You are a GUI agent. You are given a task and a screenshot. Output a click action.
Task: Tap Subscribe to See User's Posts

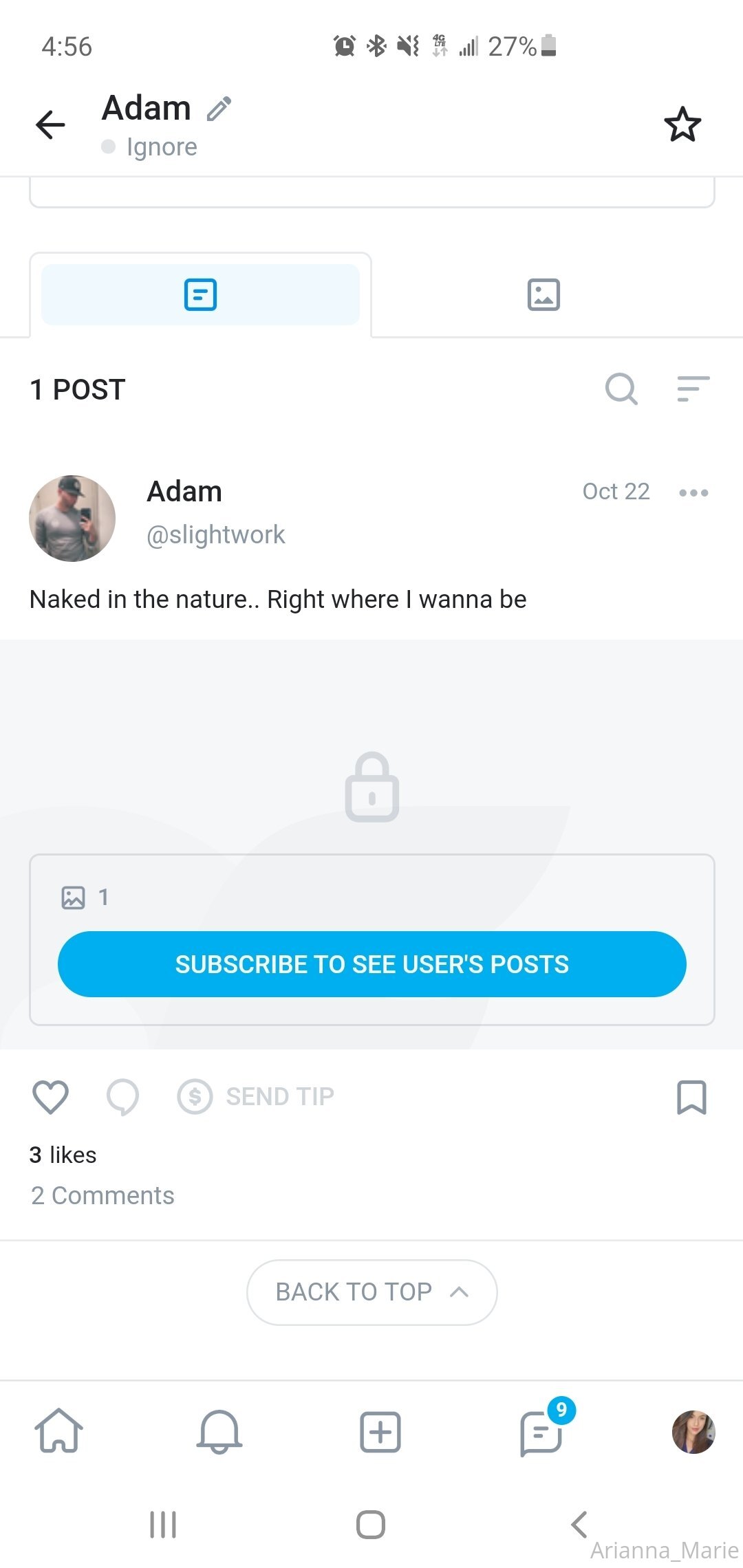coord(372,964)
